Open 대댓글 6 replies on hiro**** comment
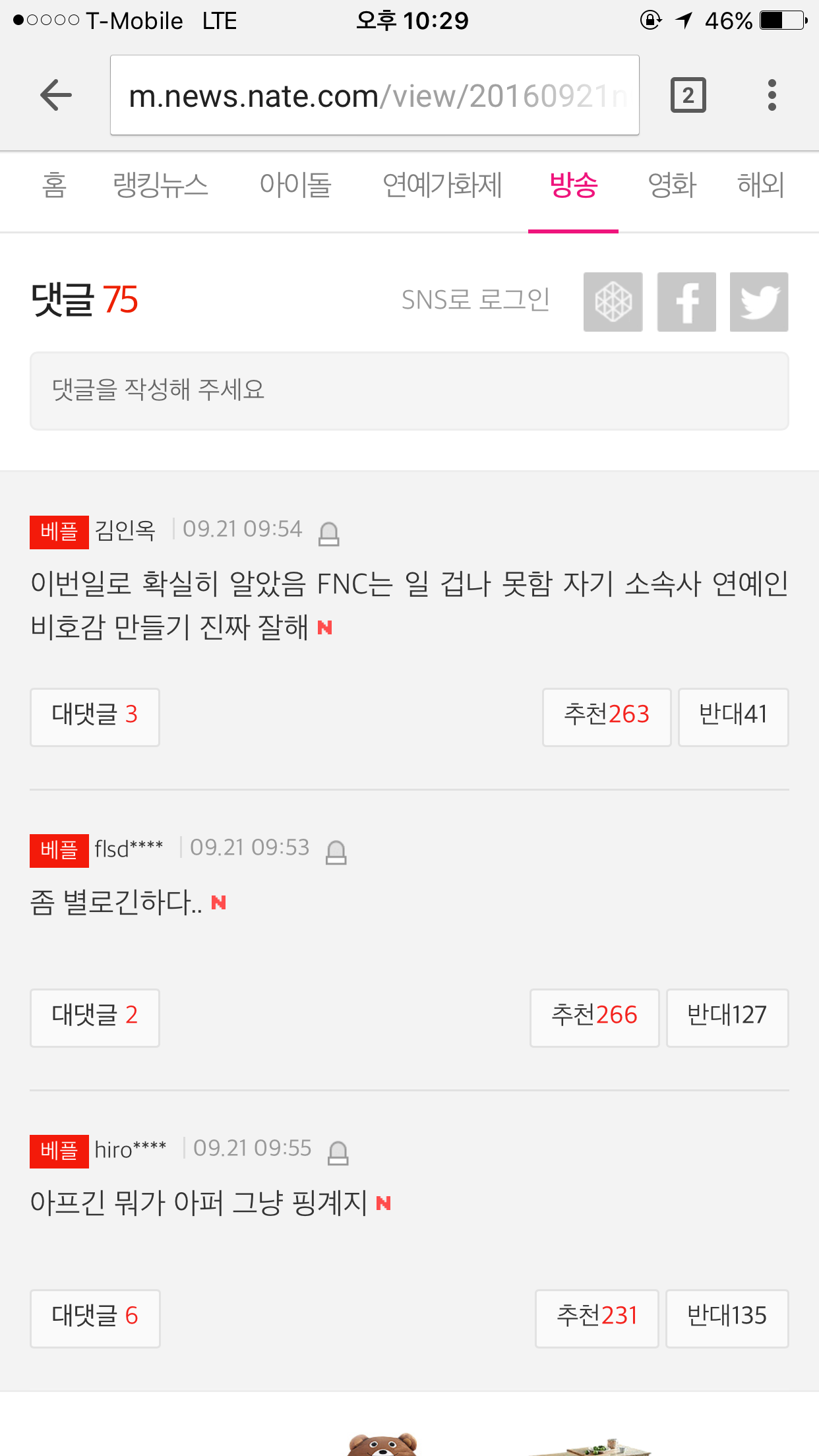The height and width of the screenshot is (1456, 819). [95, 1319]
